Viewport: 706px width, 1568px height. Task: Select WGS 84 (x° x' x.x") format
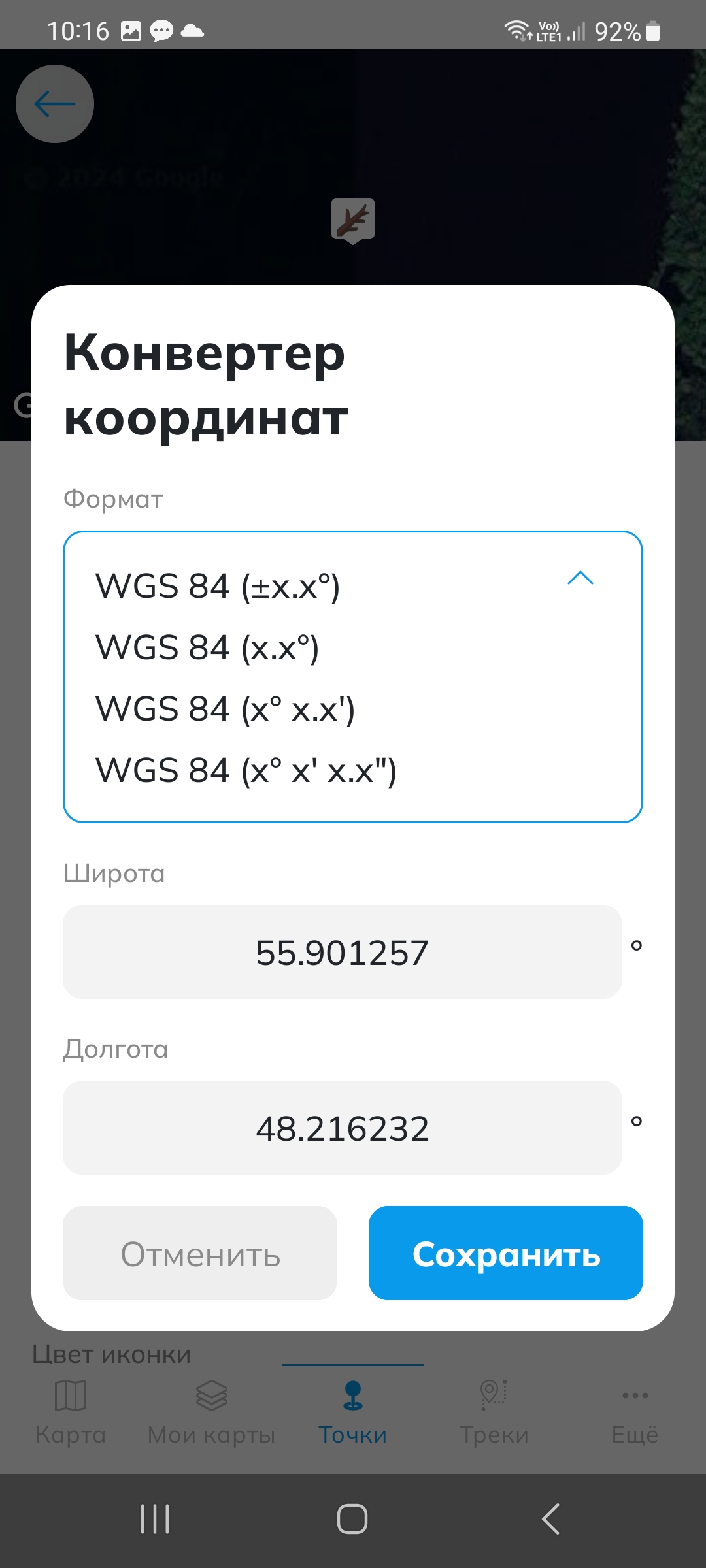tap(246, 770)
